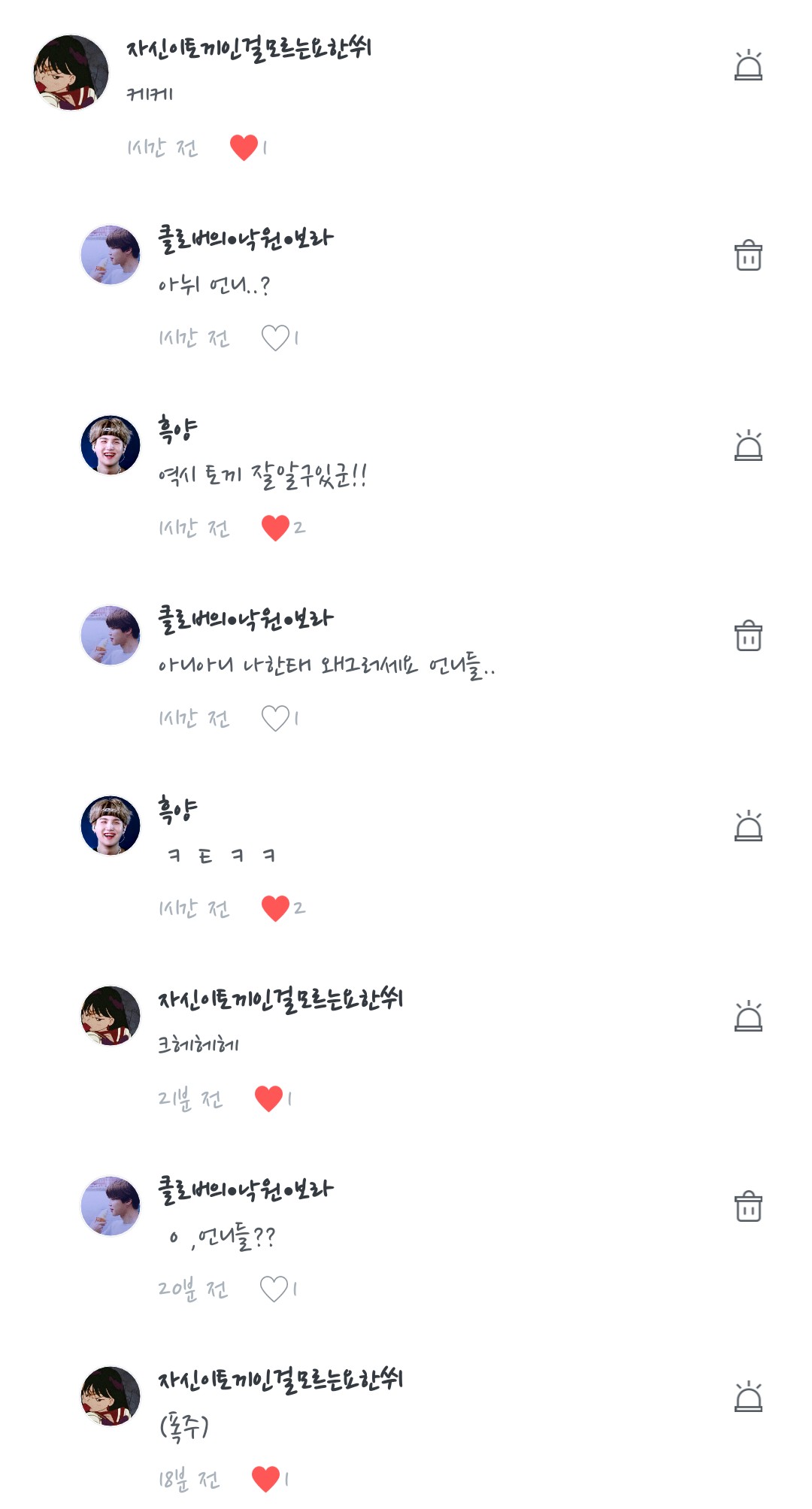Like the comment "ㅇ,언니들??"
Viewport: 812px width, 1509px height.
point(274,1289)
